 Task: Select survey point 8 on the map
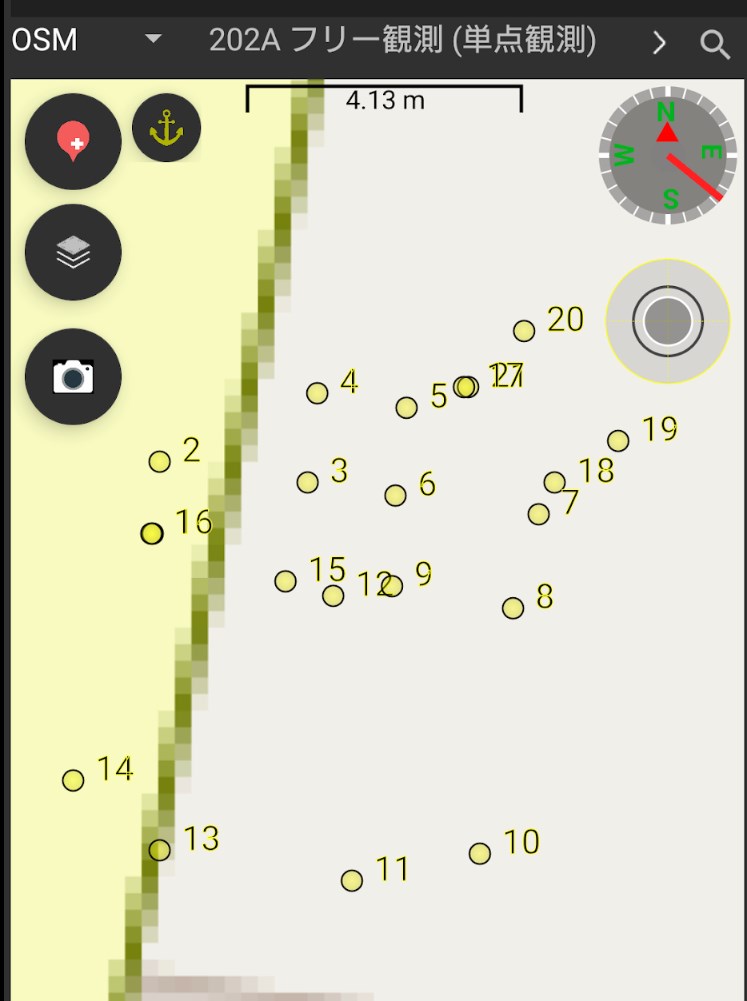tap(513, 608)
